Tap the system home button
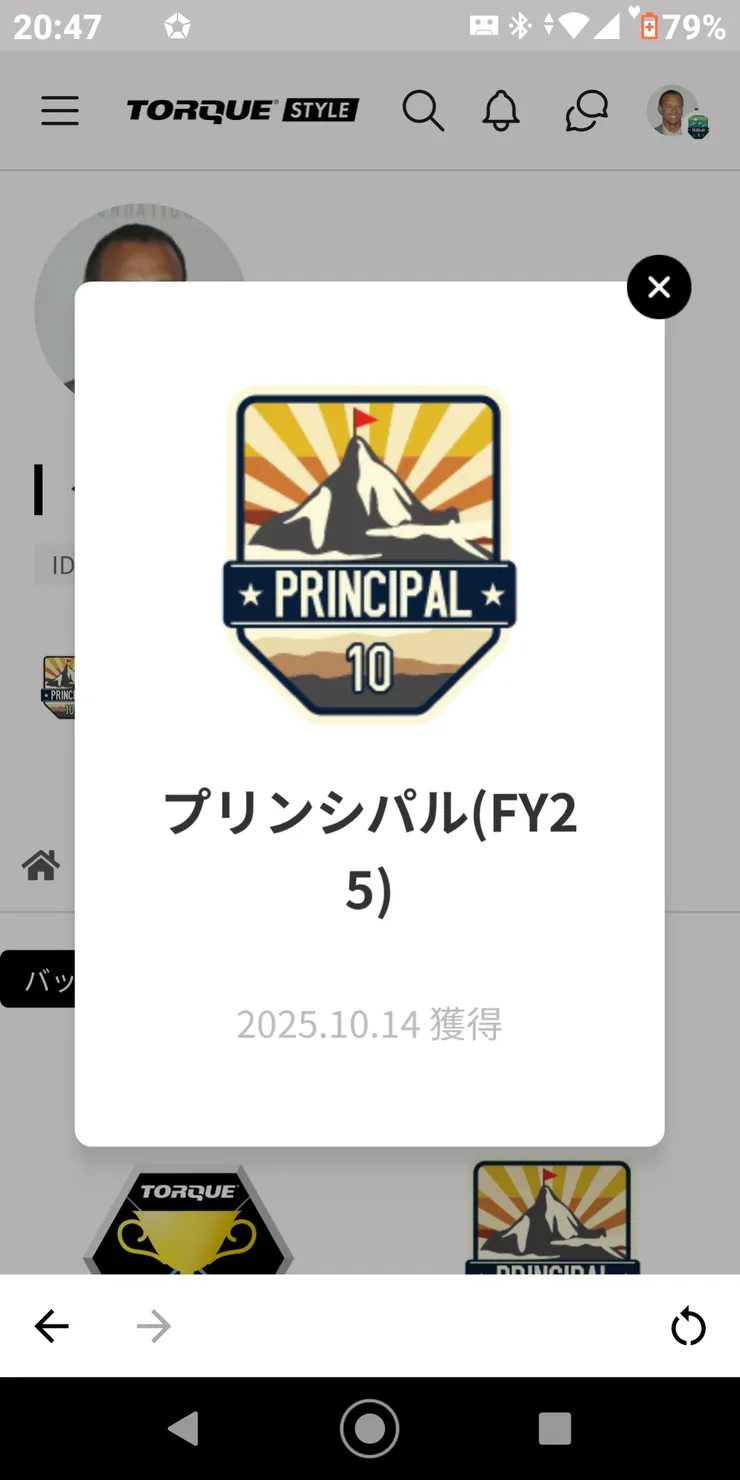The image size is (740, 1480). [x=369, y=1428]
